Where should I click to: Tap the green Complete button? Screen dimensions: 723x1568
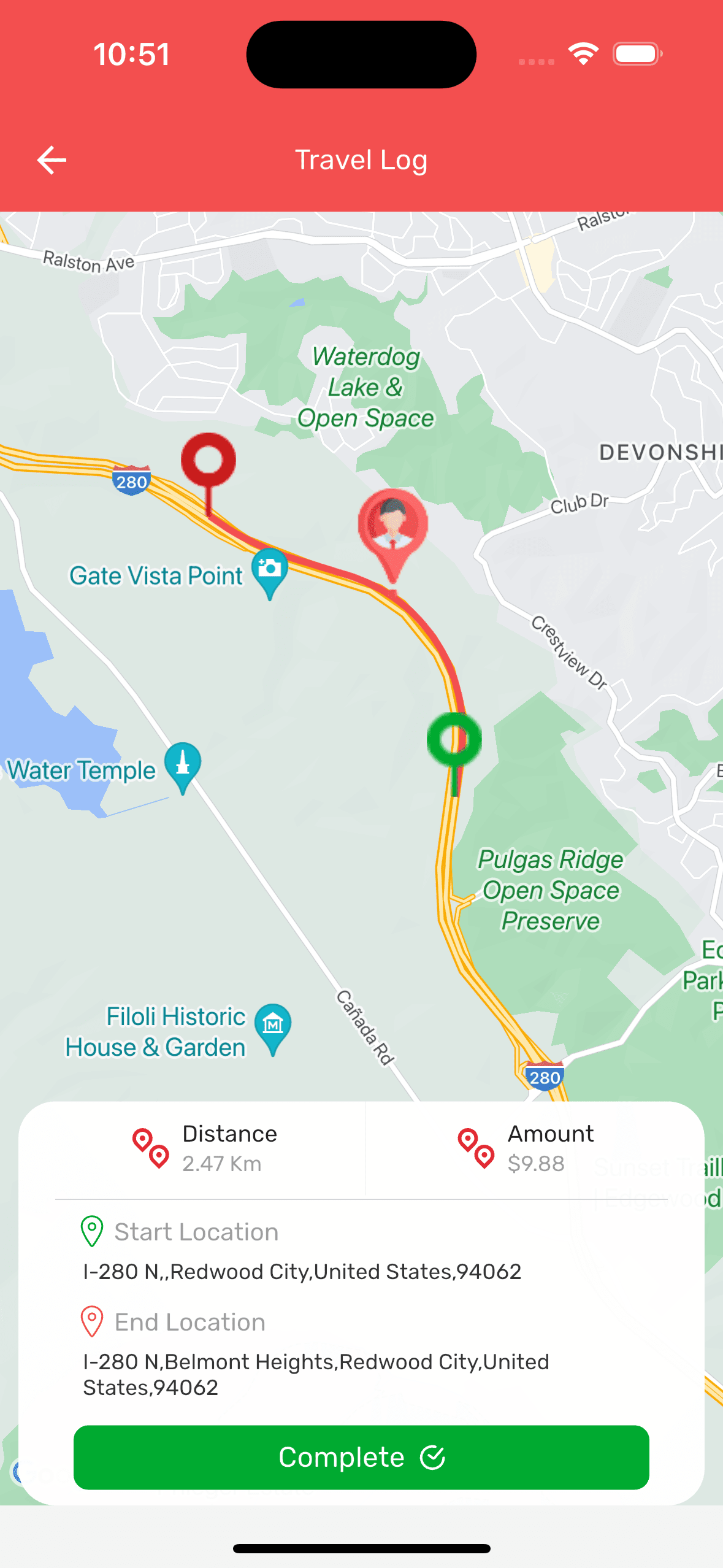(x=361, y=1457)
